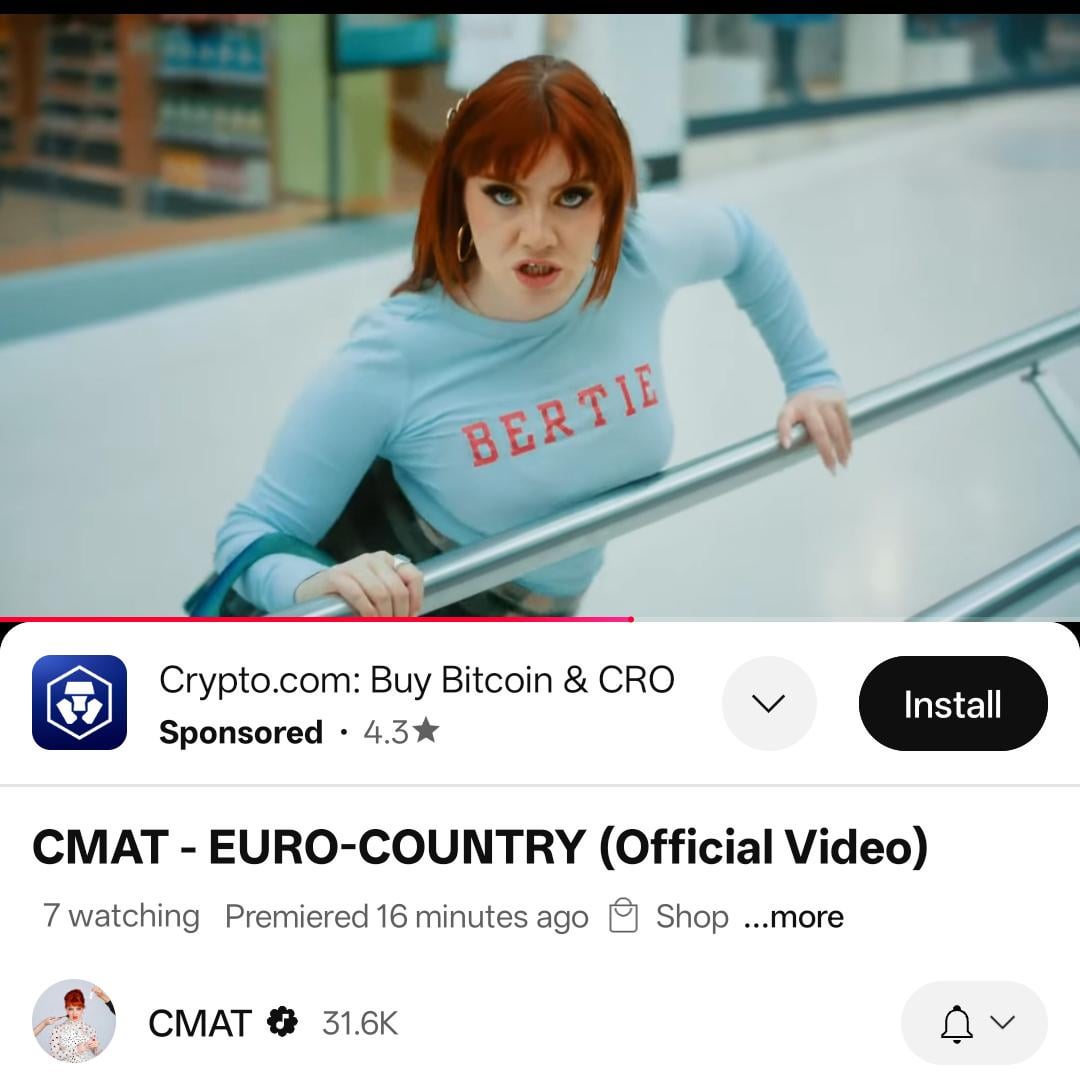Expand the video description with ...more
This screenshot has height=1073, width=1080.
(x=794, y=916)
